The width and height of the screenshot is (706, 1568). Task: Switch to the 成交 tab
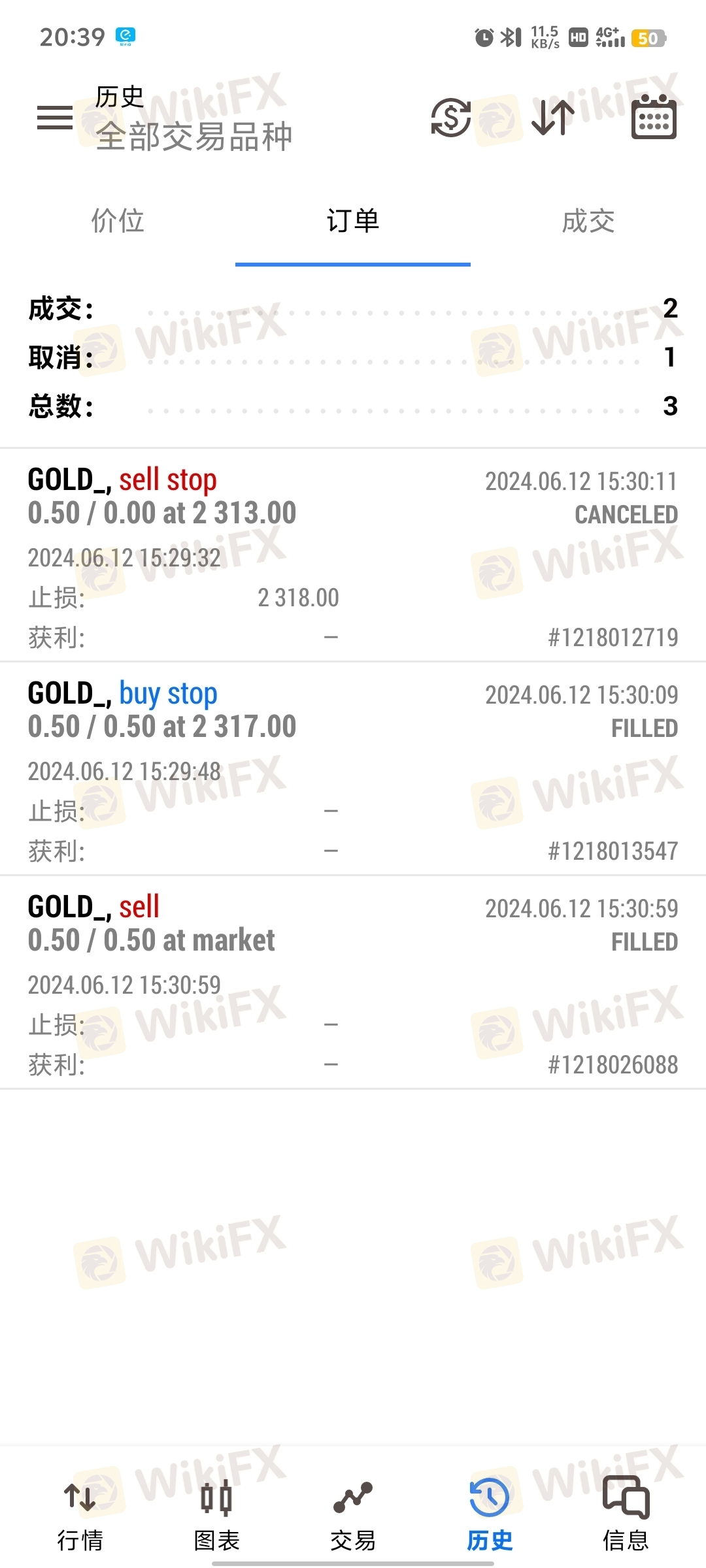click(x=588, y=221)
